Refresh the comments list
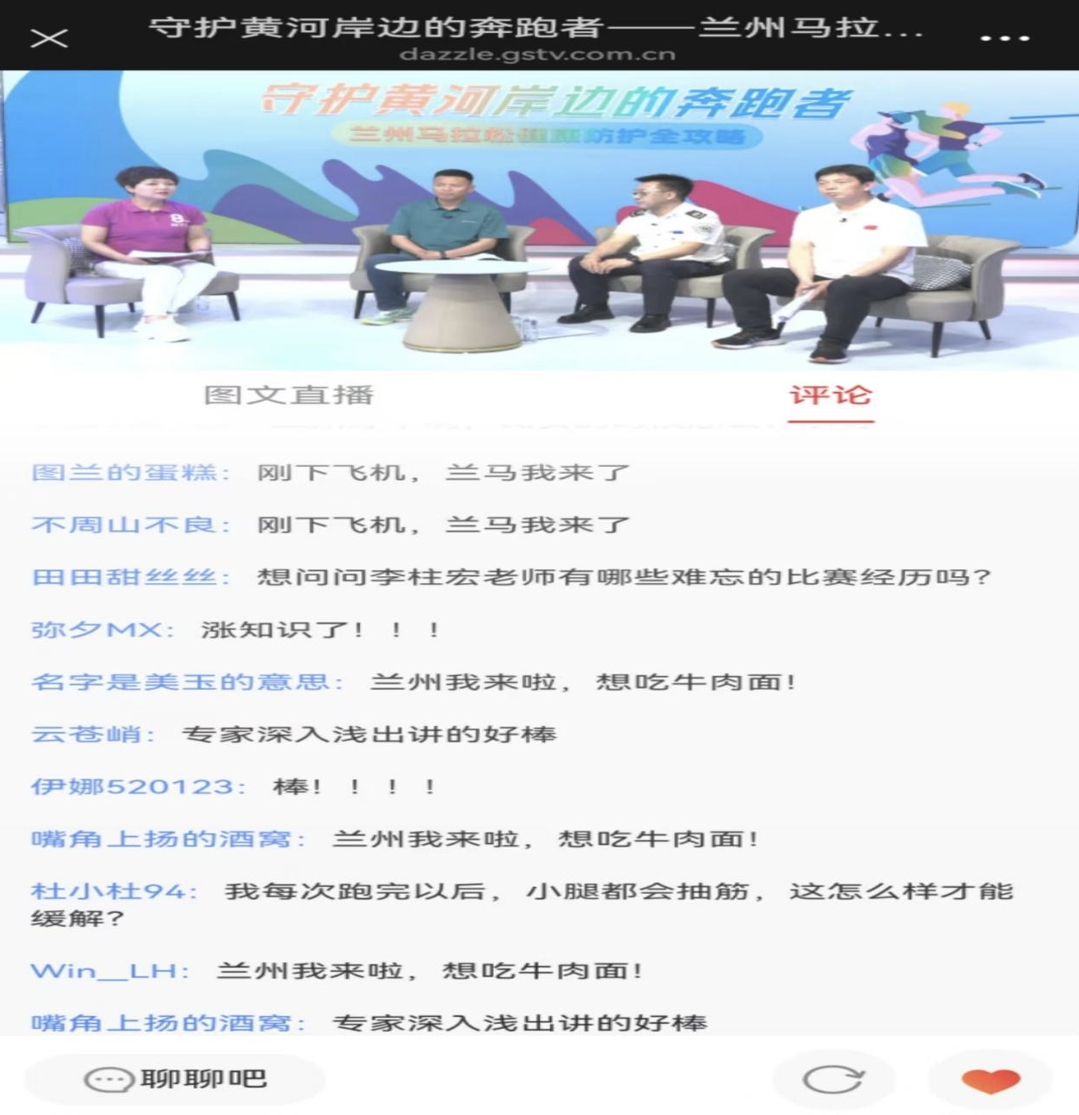Image resolution: width=1079 pixels, height=1115 pixels. (833, 1079)
